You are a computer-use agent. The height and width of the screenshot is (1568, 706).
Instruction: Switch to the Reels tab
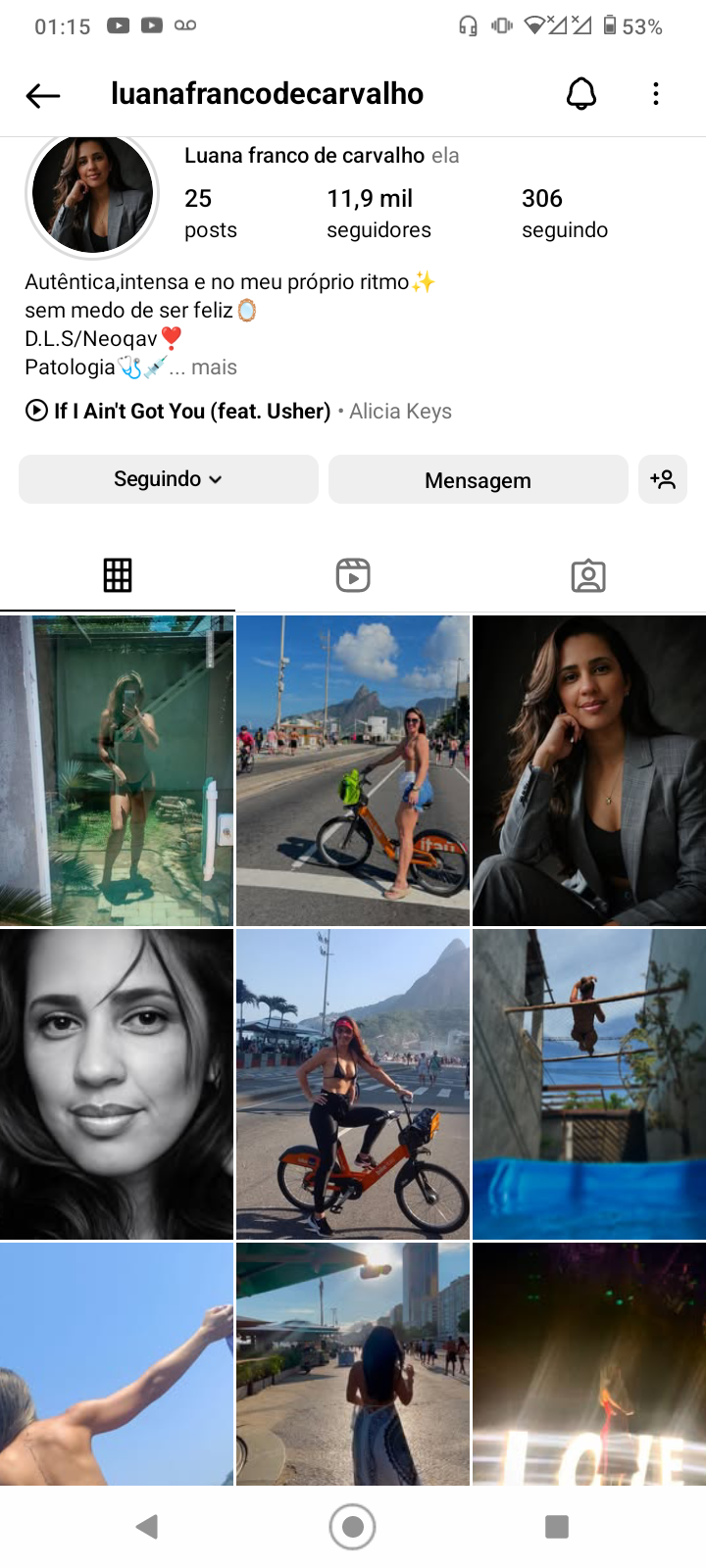click(x=353, y=575)
